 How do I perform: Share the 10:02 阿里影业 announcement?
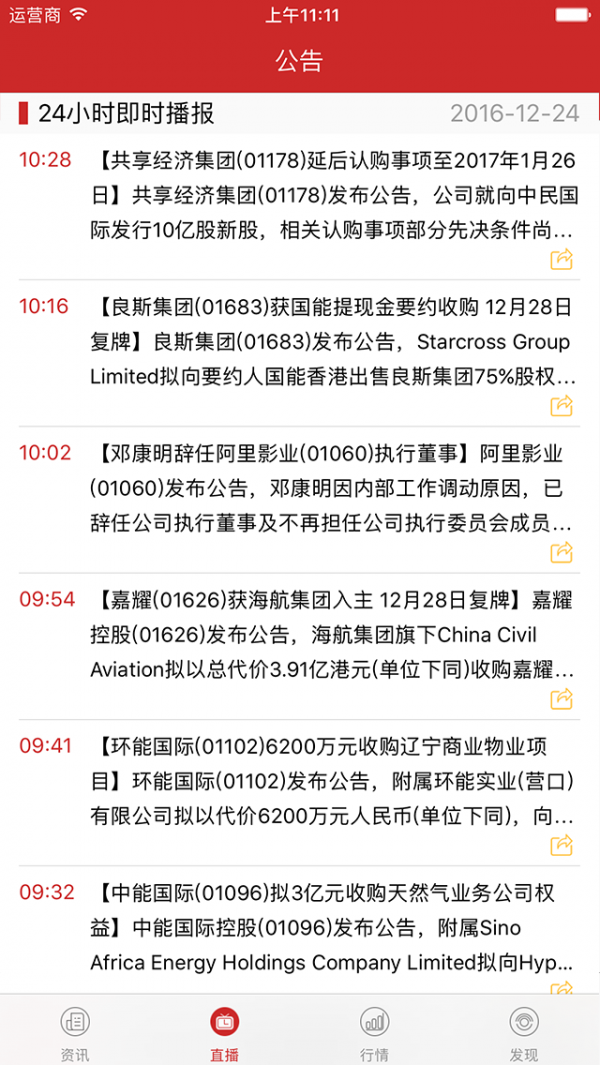pyautogui.click(x=561, y=552)
